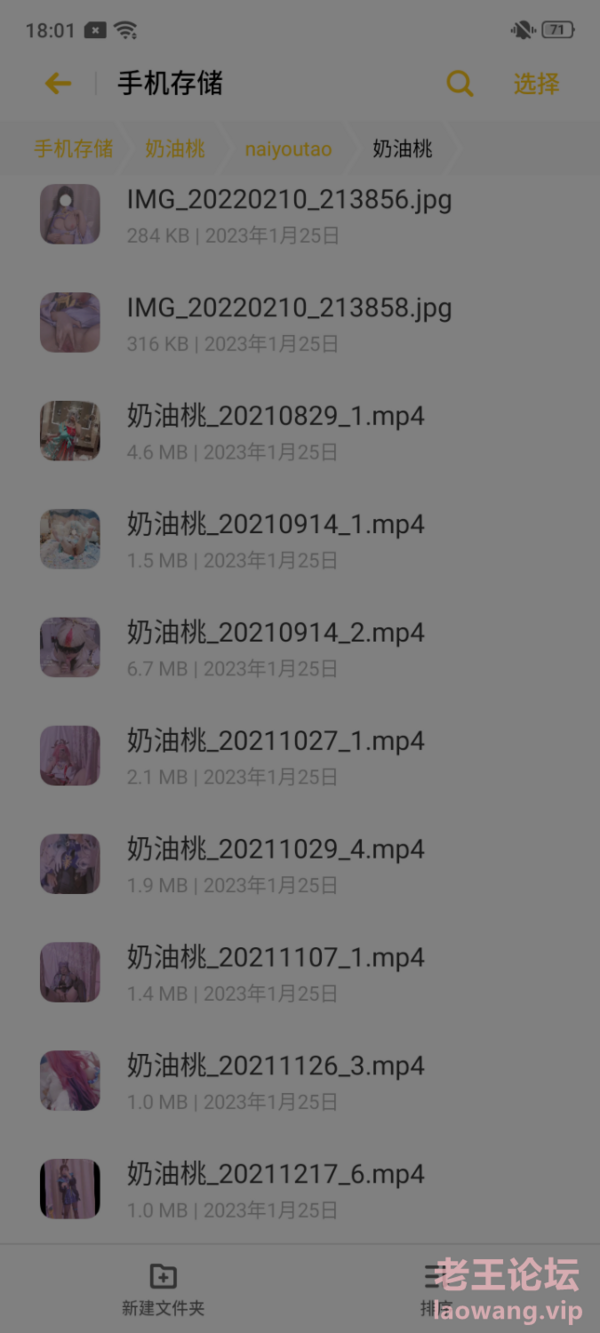Tap the 选择 button
The height and width of the screenshot is (1333, 600).
click(x=536, y=84)
